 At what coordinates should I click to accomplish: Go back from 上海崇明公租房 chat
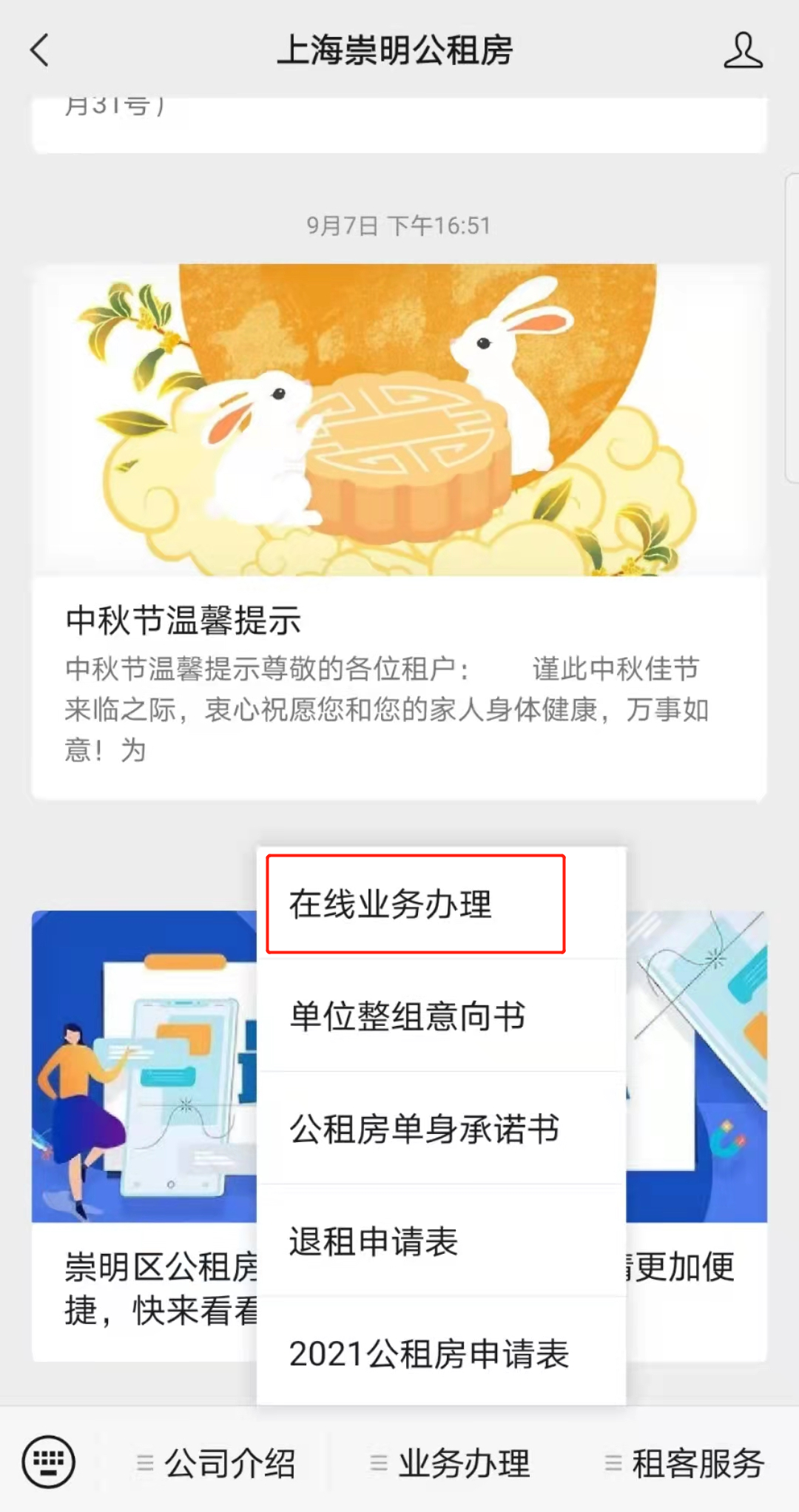[40, 50]
